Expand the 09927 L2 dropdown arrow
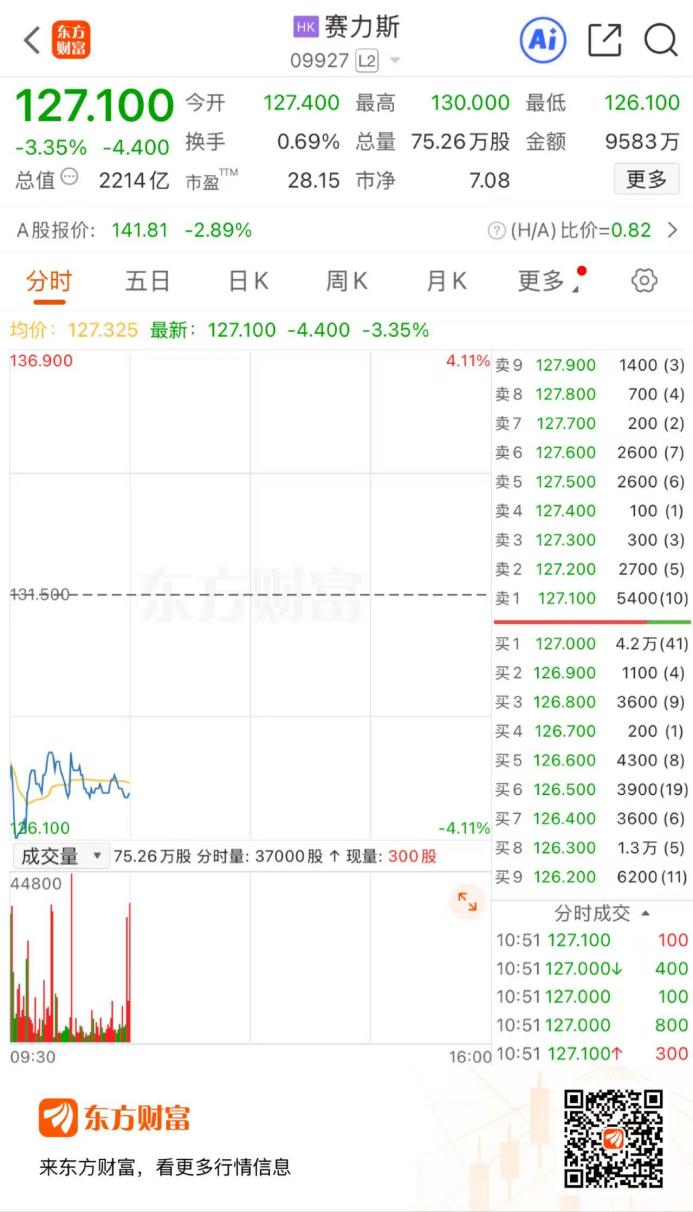This screenshot has height=1212, width=693. click(395, 61)
